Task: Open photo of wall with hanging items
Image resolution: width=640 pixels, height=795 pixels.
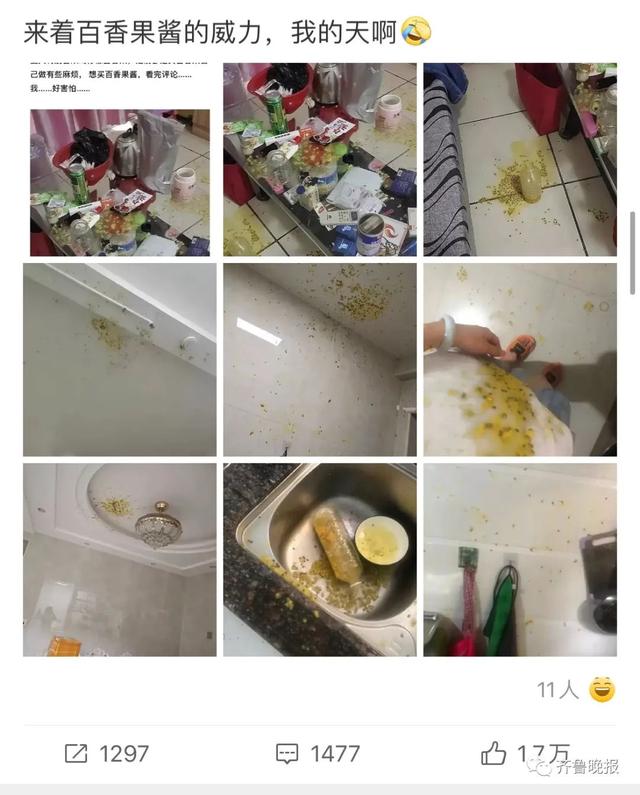Action: (x=520, y=559)
